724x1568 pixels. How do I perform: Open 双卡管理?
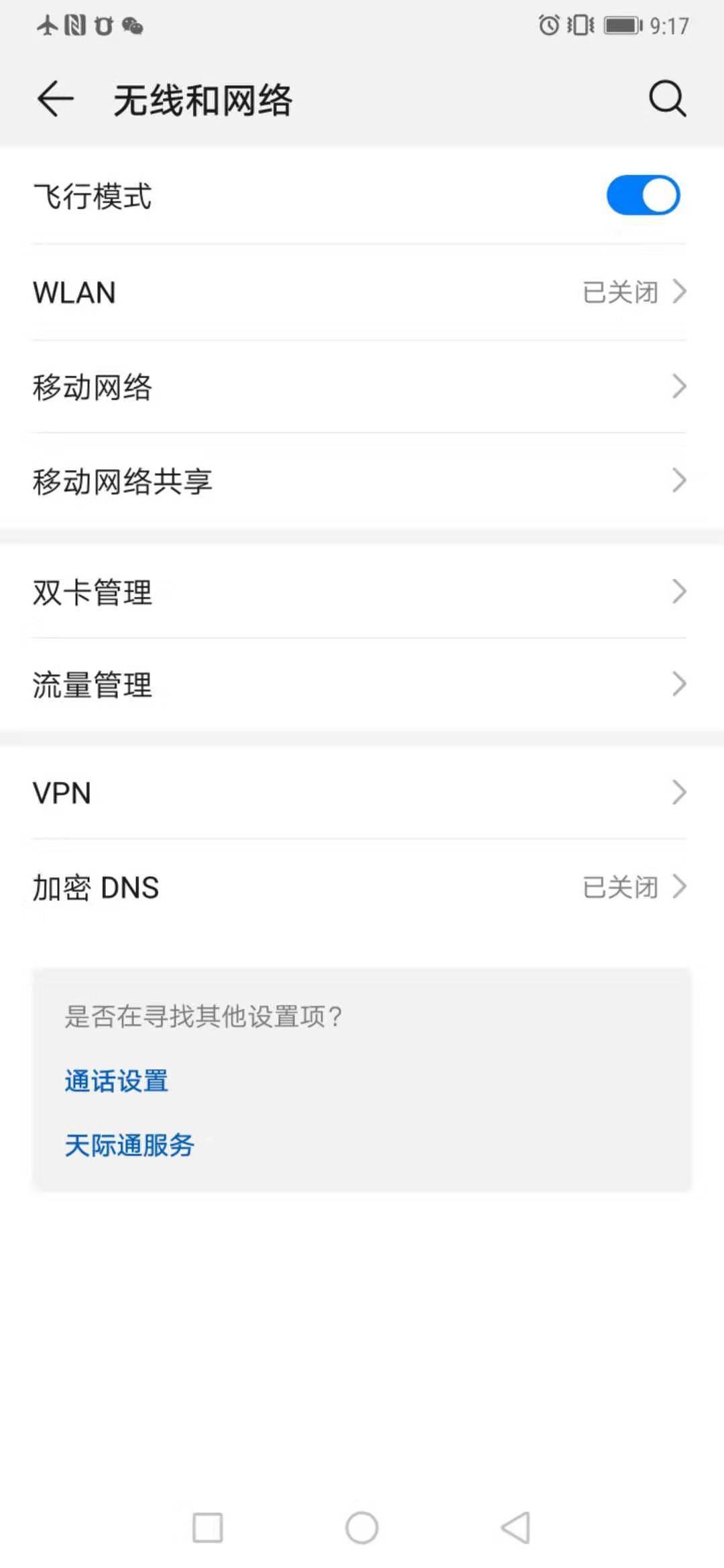362,592
